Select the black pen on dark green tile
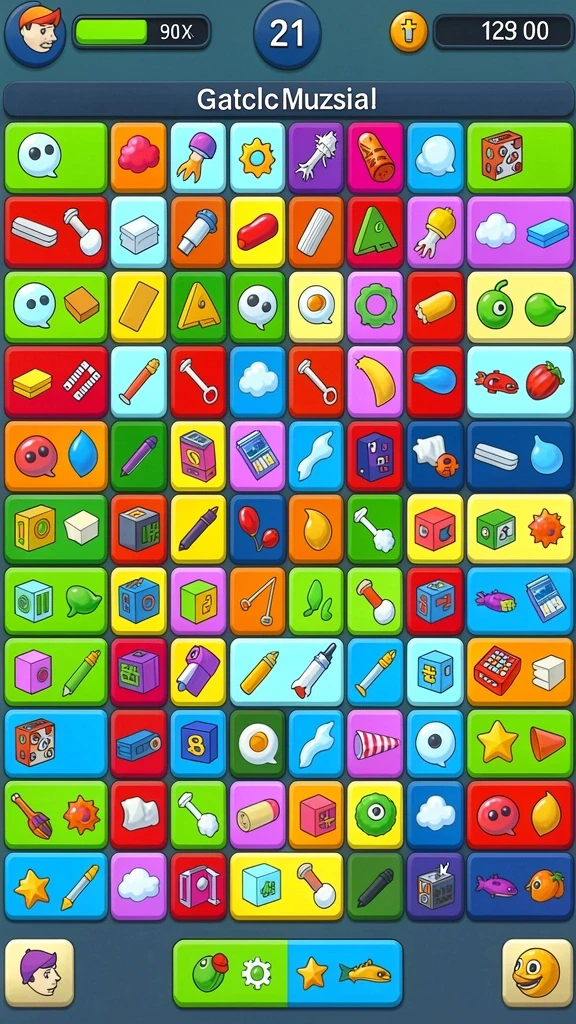Image resolution: width=576 pixels, height=1024 pixels. 376,886
